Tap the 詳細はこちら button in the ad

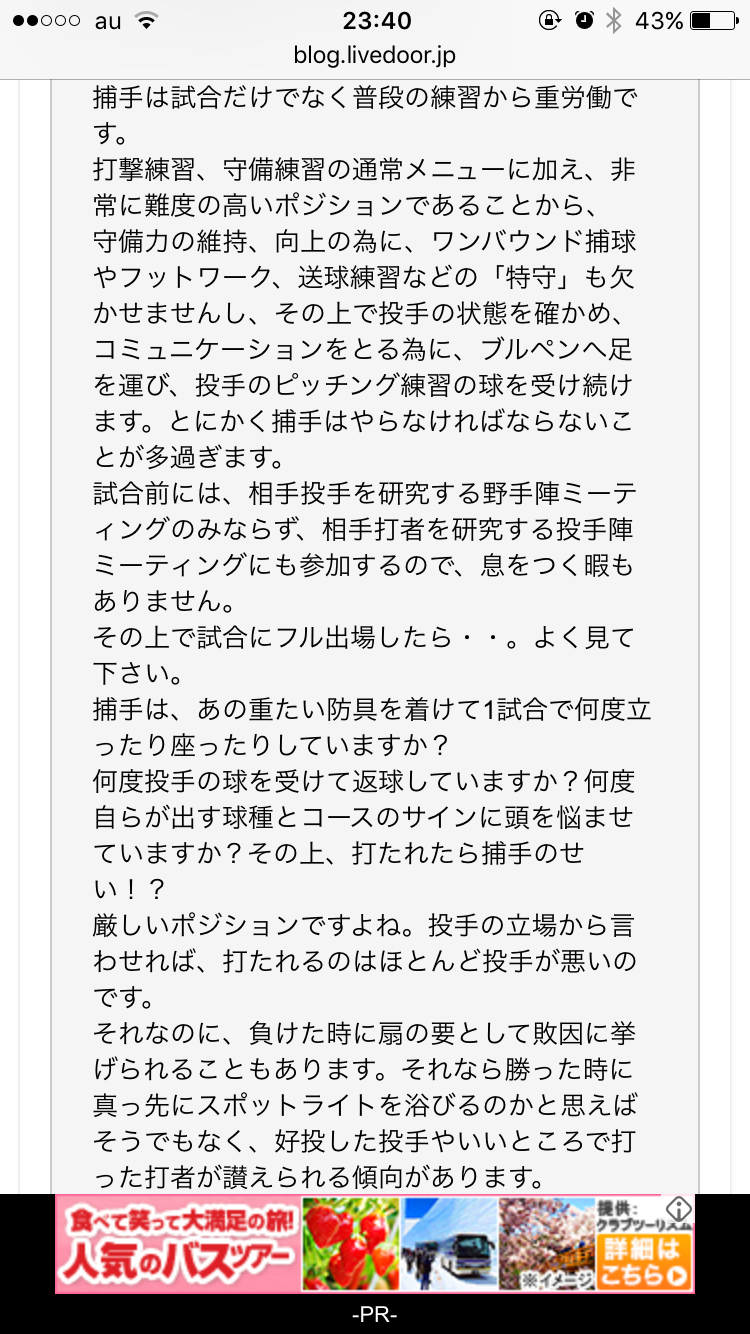point(643,1263)
